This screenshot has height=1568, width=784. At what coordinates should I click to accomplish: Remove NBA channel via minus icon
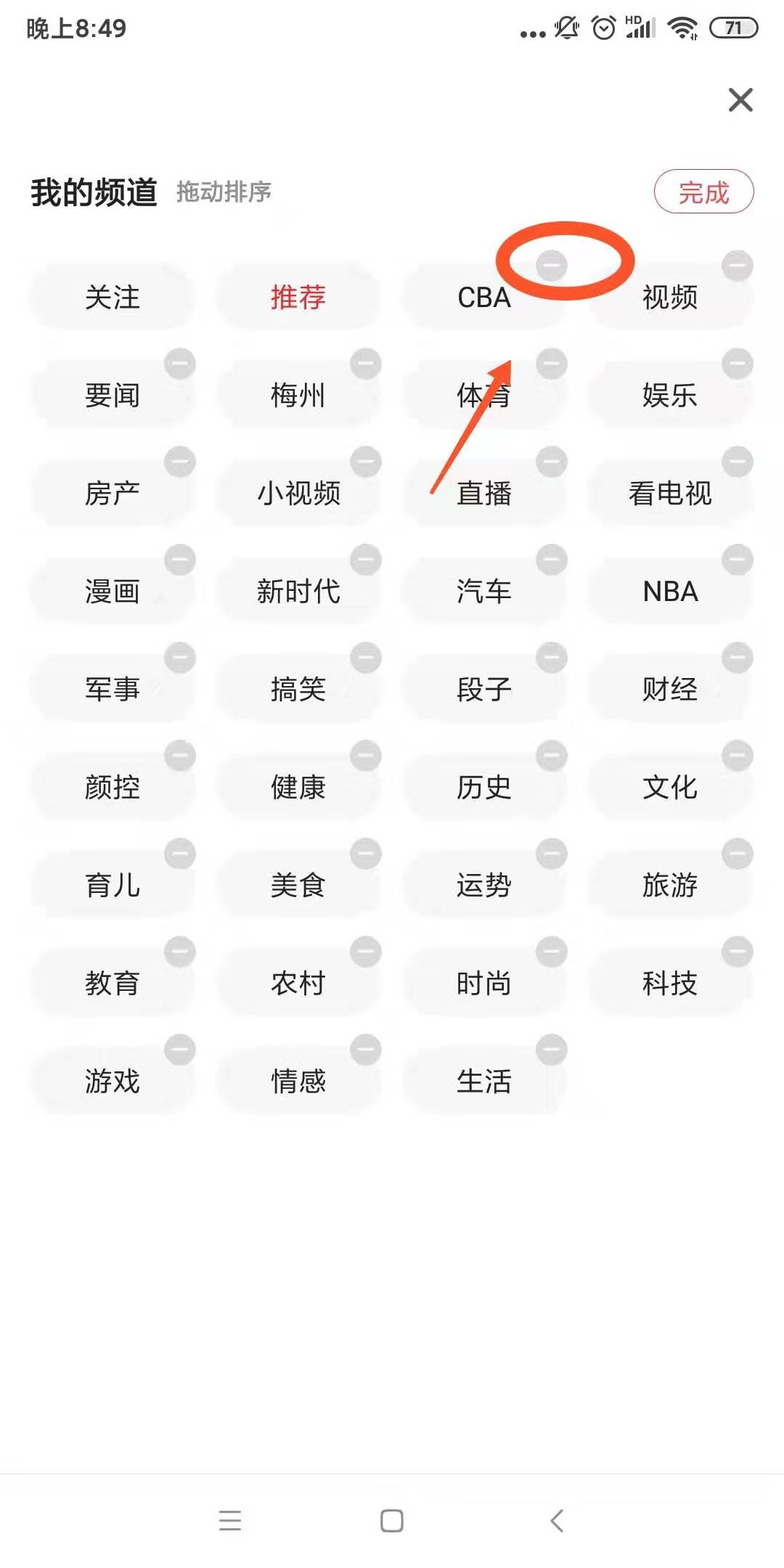click(x=738, y=559)
